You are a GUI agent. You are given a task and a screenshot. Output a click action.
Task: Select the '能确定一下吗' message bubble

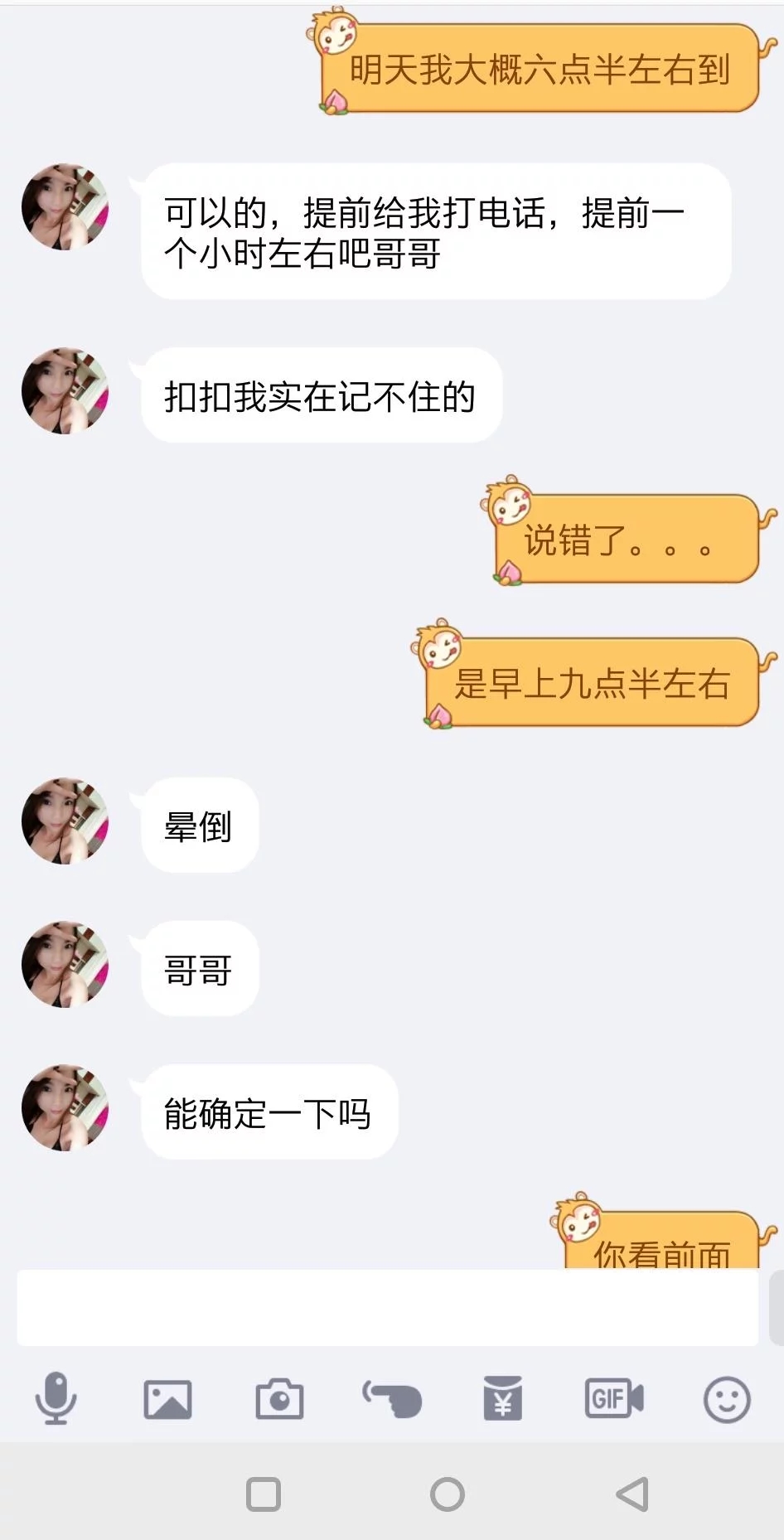269,1112
